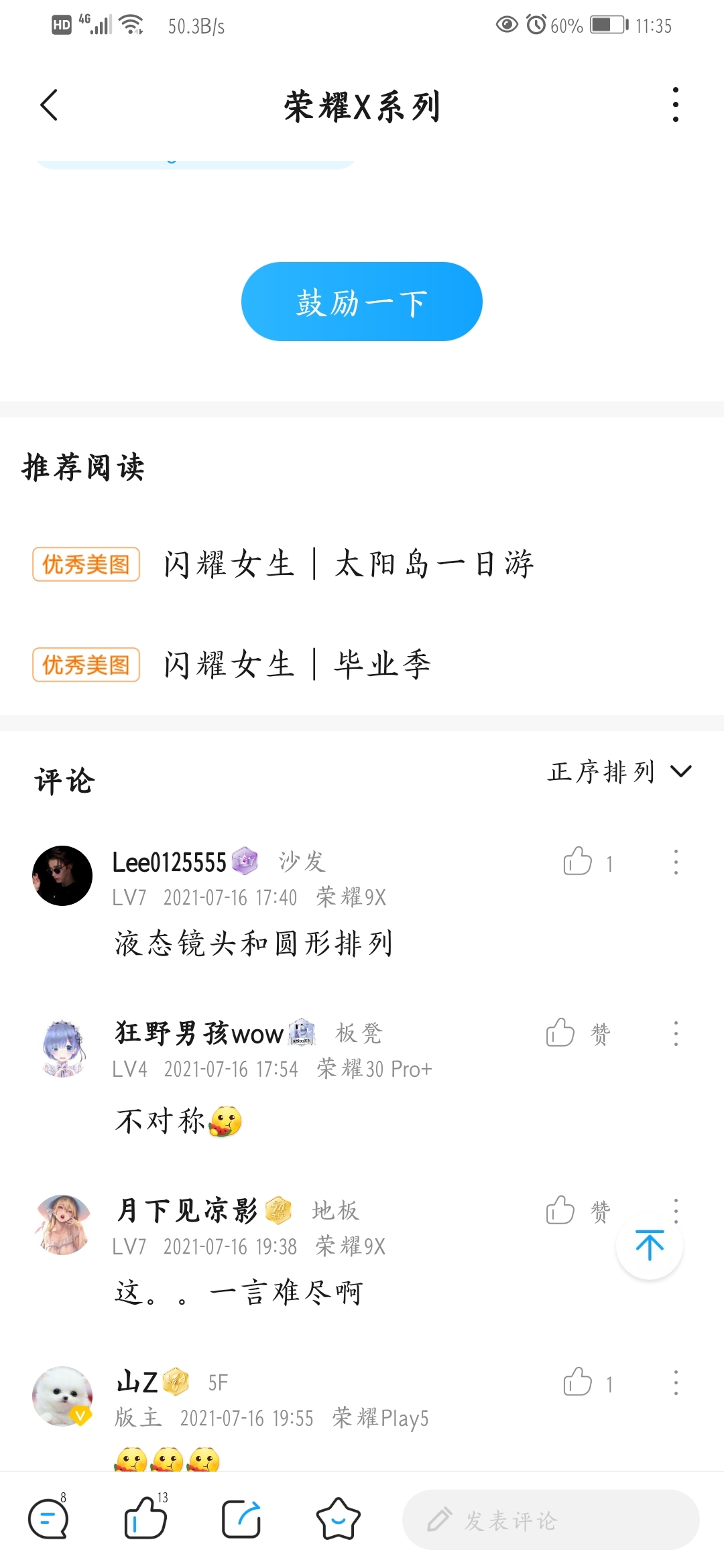The width and height of the screenshot is (724, 1568).
Task: Go back using the top-left arrow
Action: pos(49,105)
